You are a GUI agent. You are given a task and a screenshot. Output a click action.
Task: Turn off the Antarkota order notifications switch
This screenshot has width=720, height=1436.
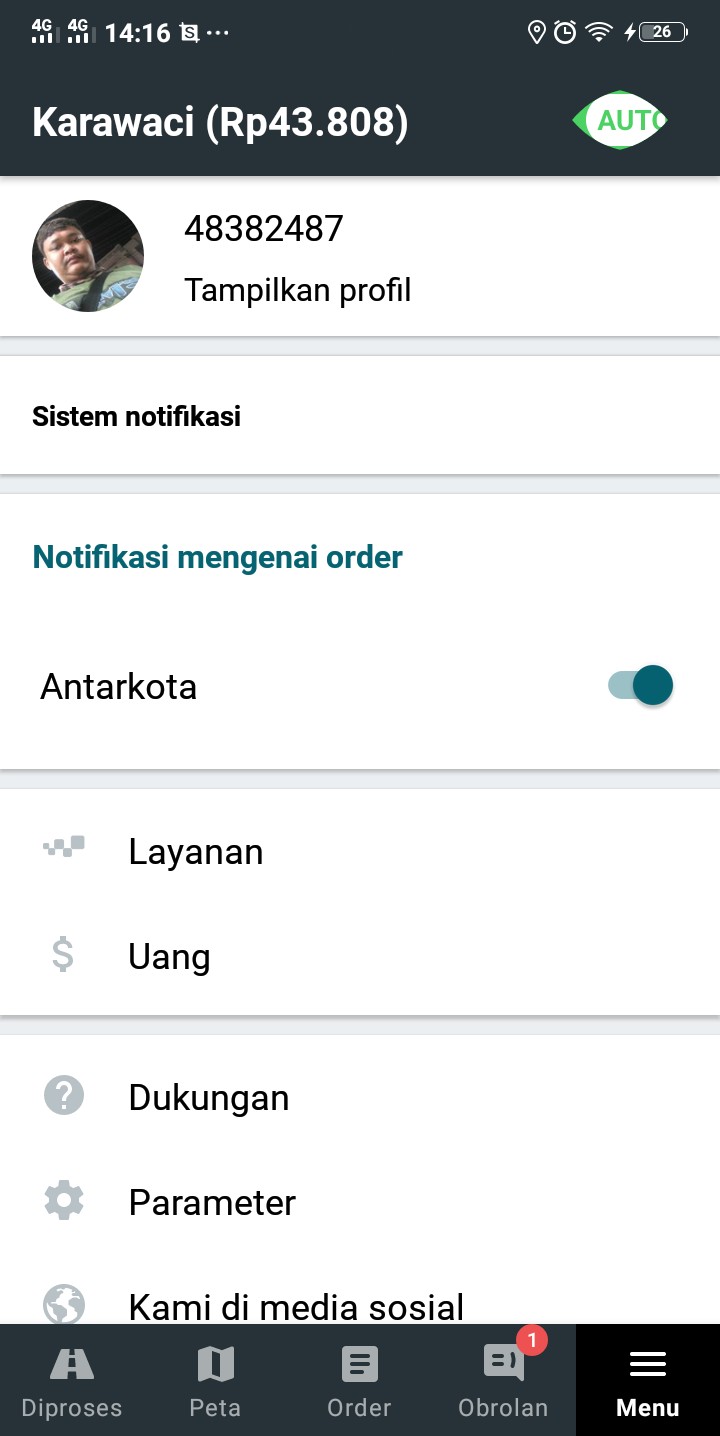tap(640, 686)
